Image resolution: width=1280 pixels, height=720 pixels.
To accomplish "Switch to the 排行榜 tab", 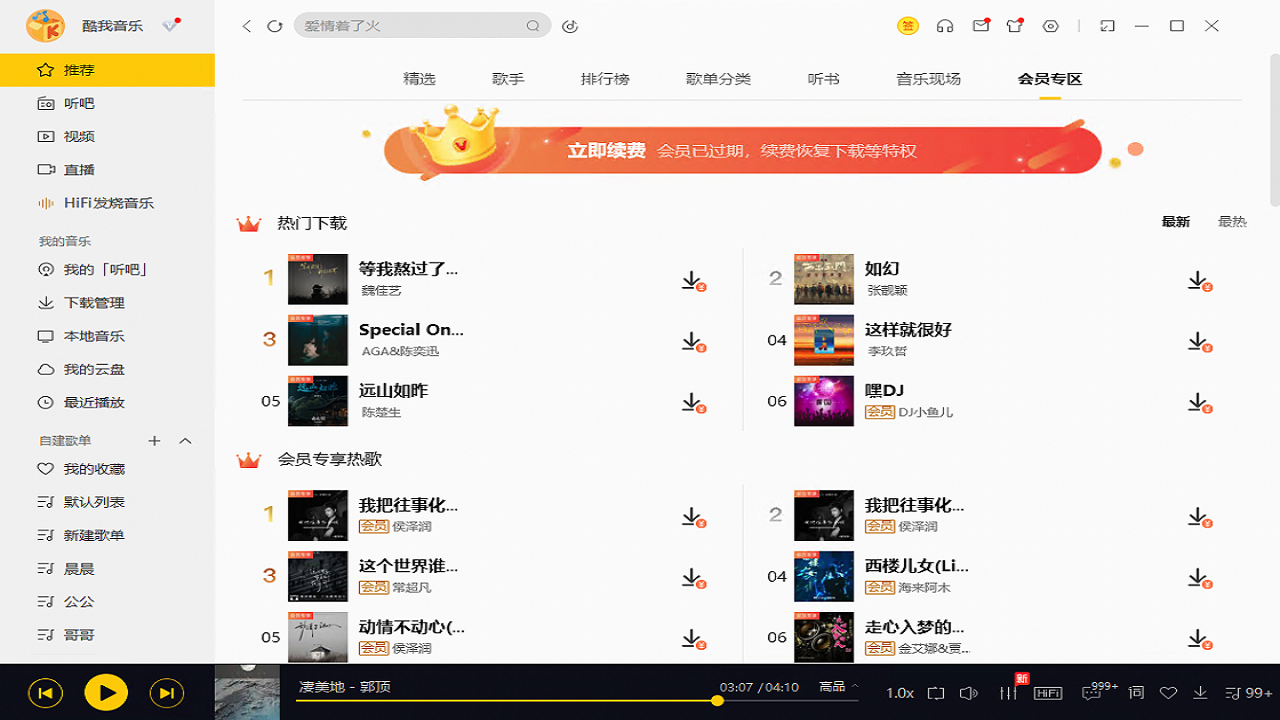I will [605, 79].
